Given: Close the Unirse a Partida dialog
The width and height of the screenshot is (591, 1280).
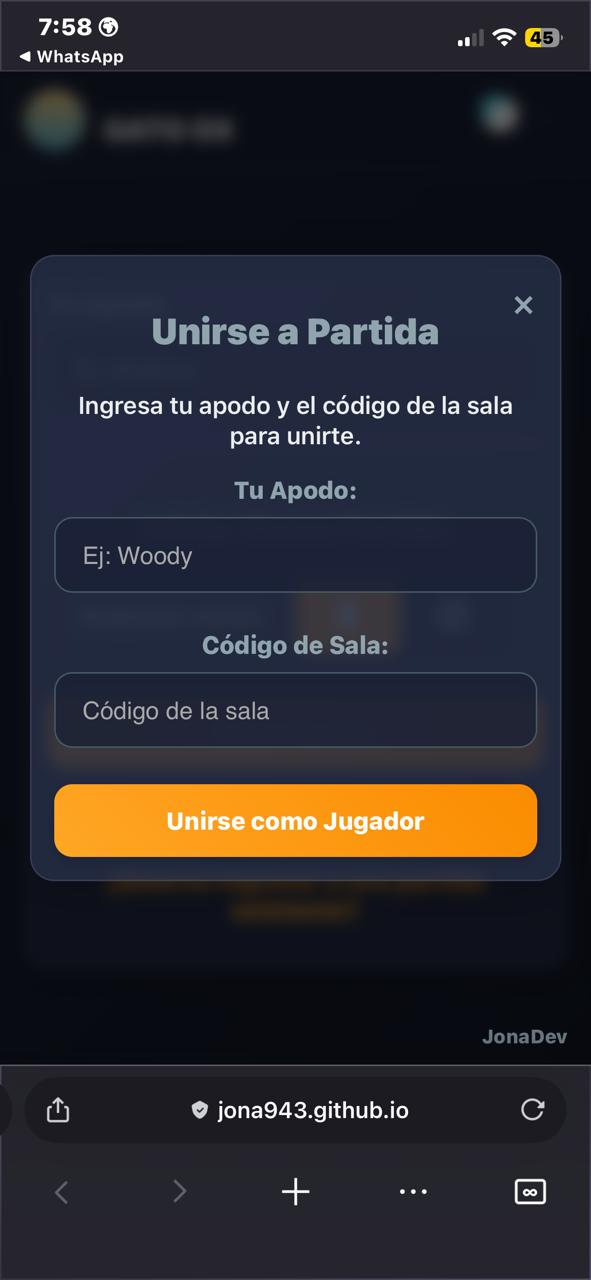Looking at the screenshot, I should click(523, 305).
